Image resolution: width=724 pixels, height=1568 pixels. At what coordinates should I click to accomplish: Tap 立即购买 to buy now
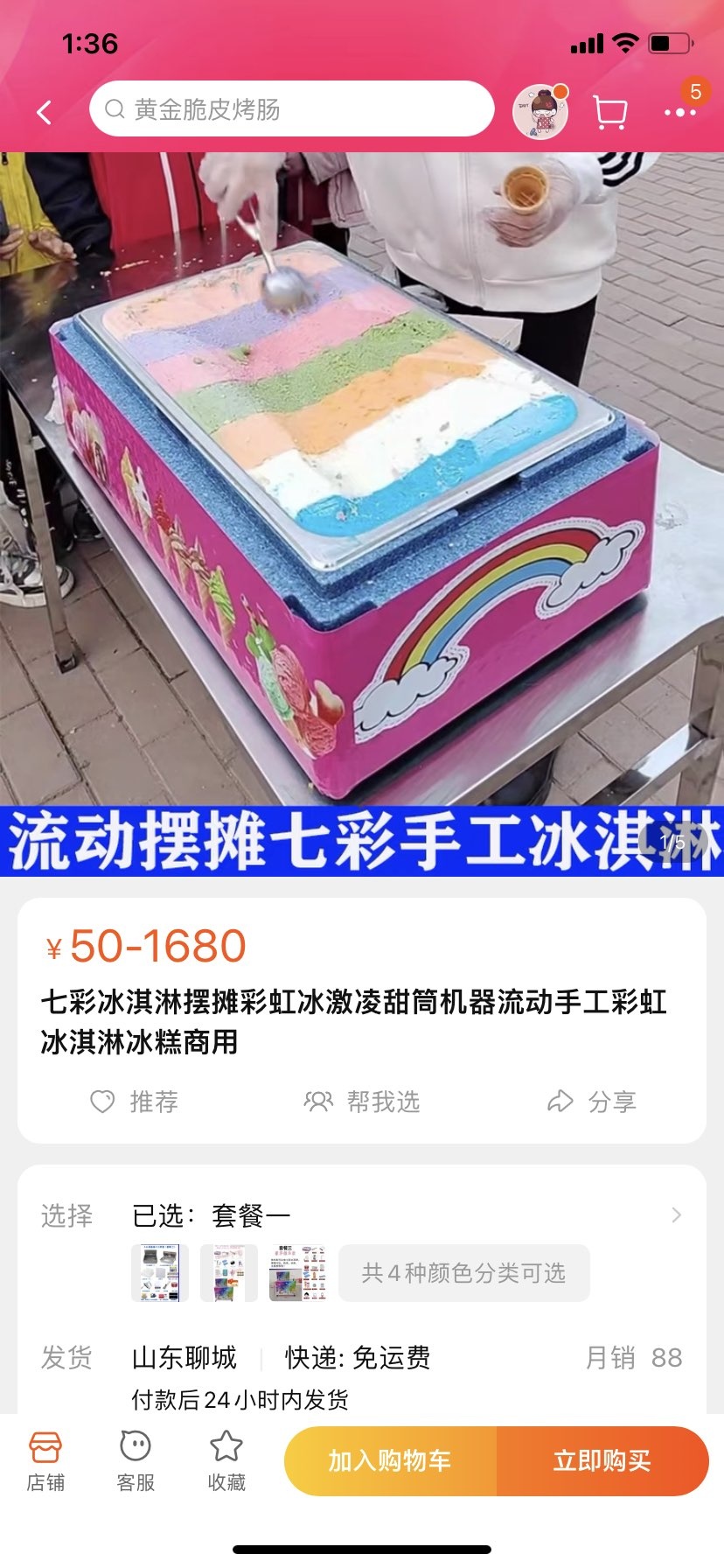[x=602, y=1460]
